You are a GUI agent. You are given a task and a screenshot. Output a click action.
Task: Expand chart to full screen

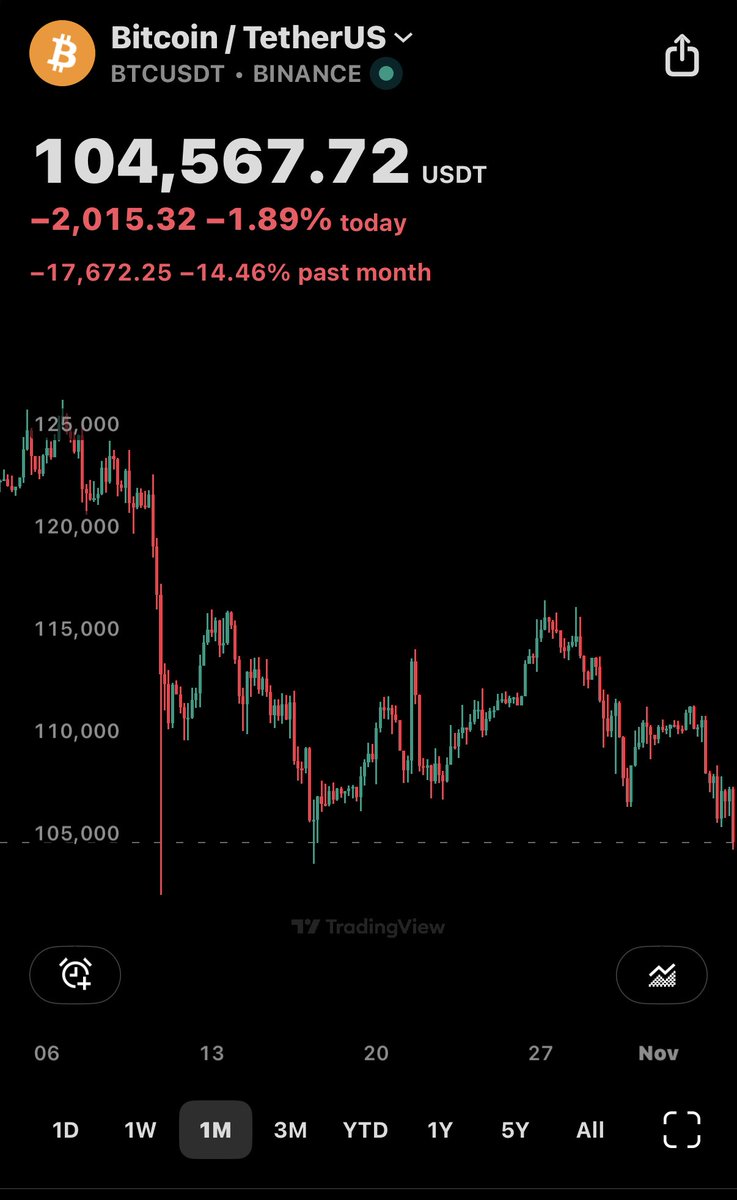coord(682,1130)
